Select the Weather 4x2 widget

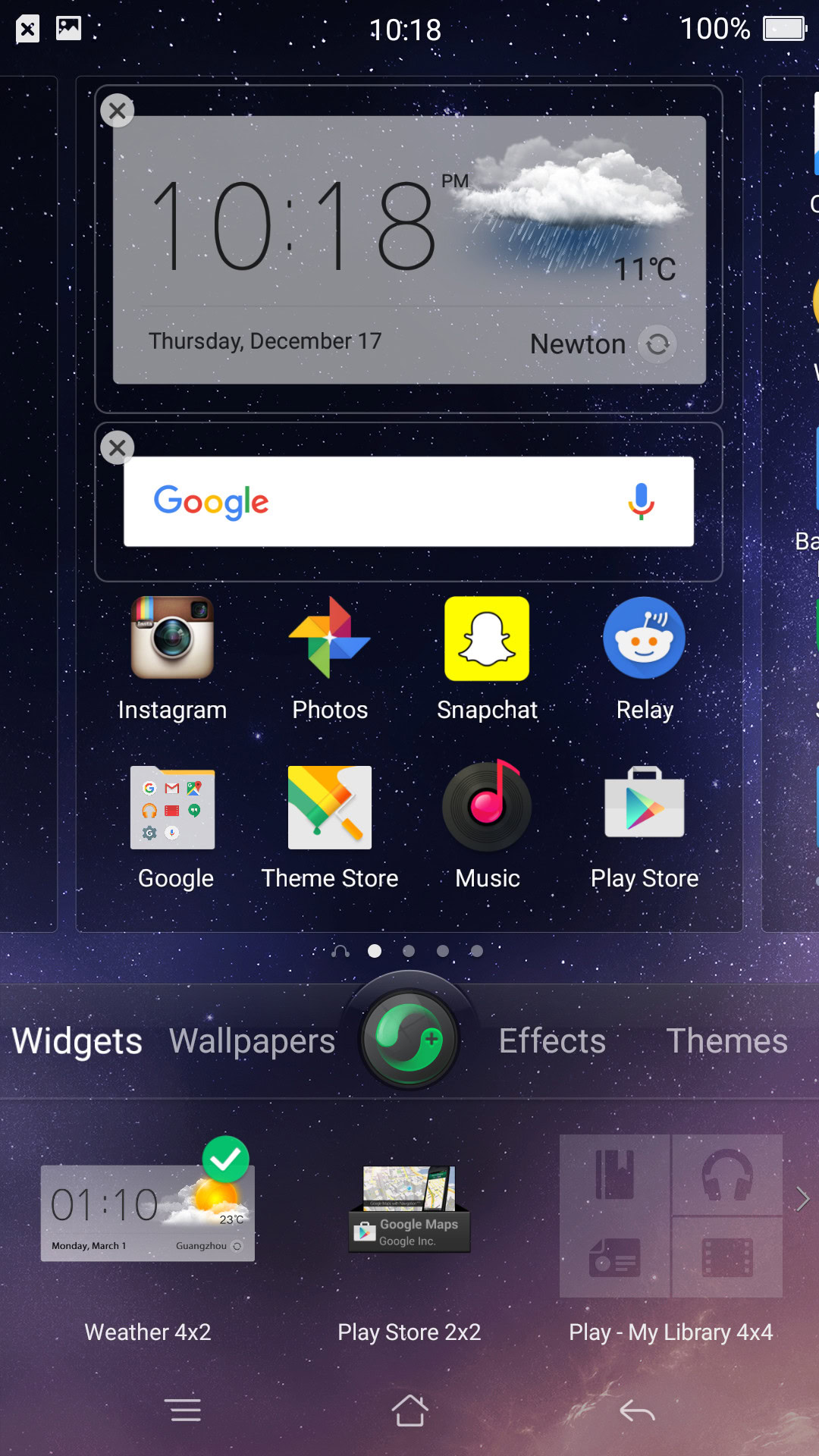pos(148,1213)
